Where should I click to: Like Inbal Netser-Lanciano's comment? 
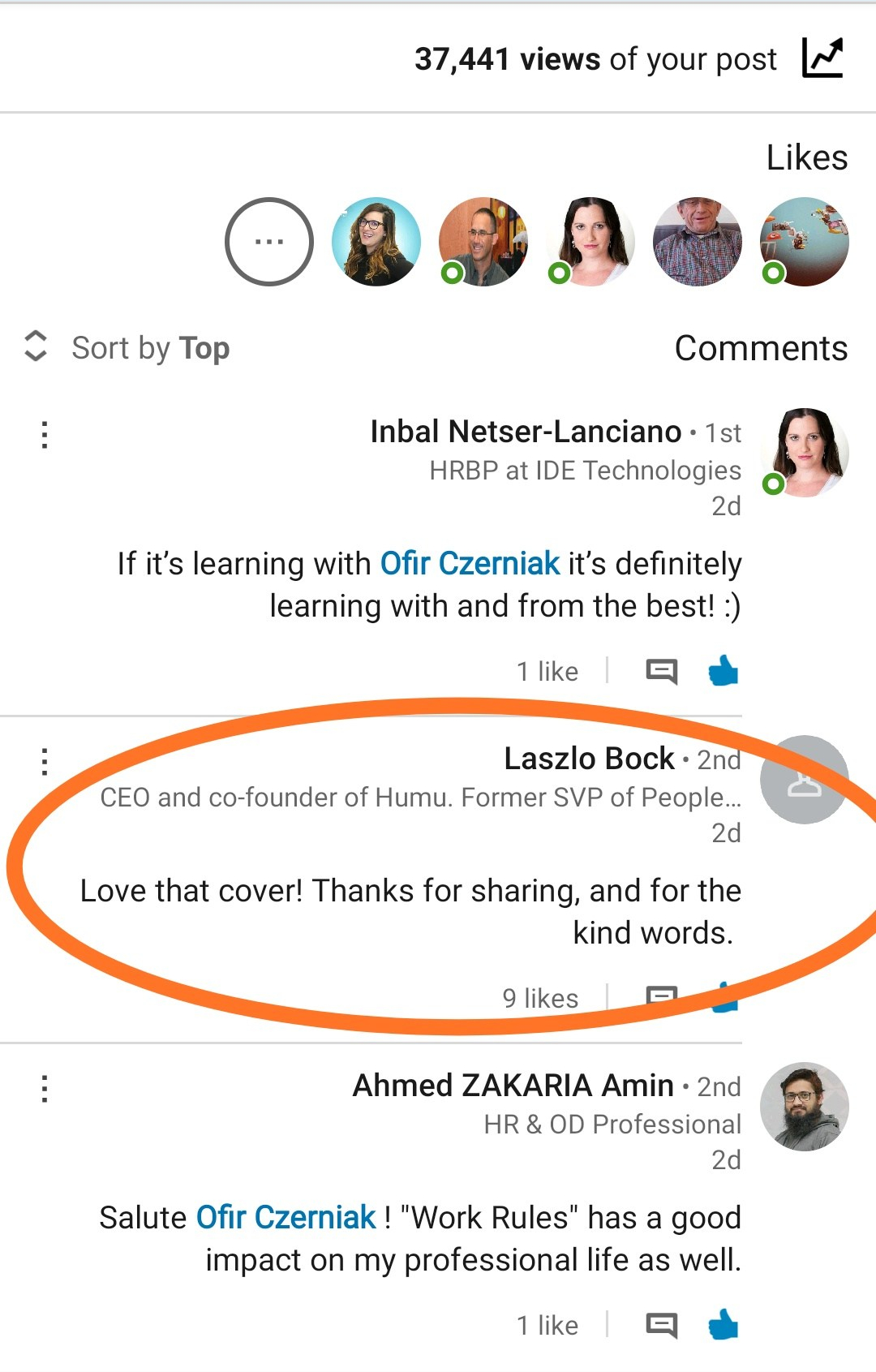(x=723, y=672)
